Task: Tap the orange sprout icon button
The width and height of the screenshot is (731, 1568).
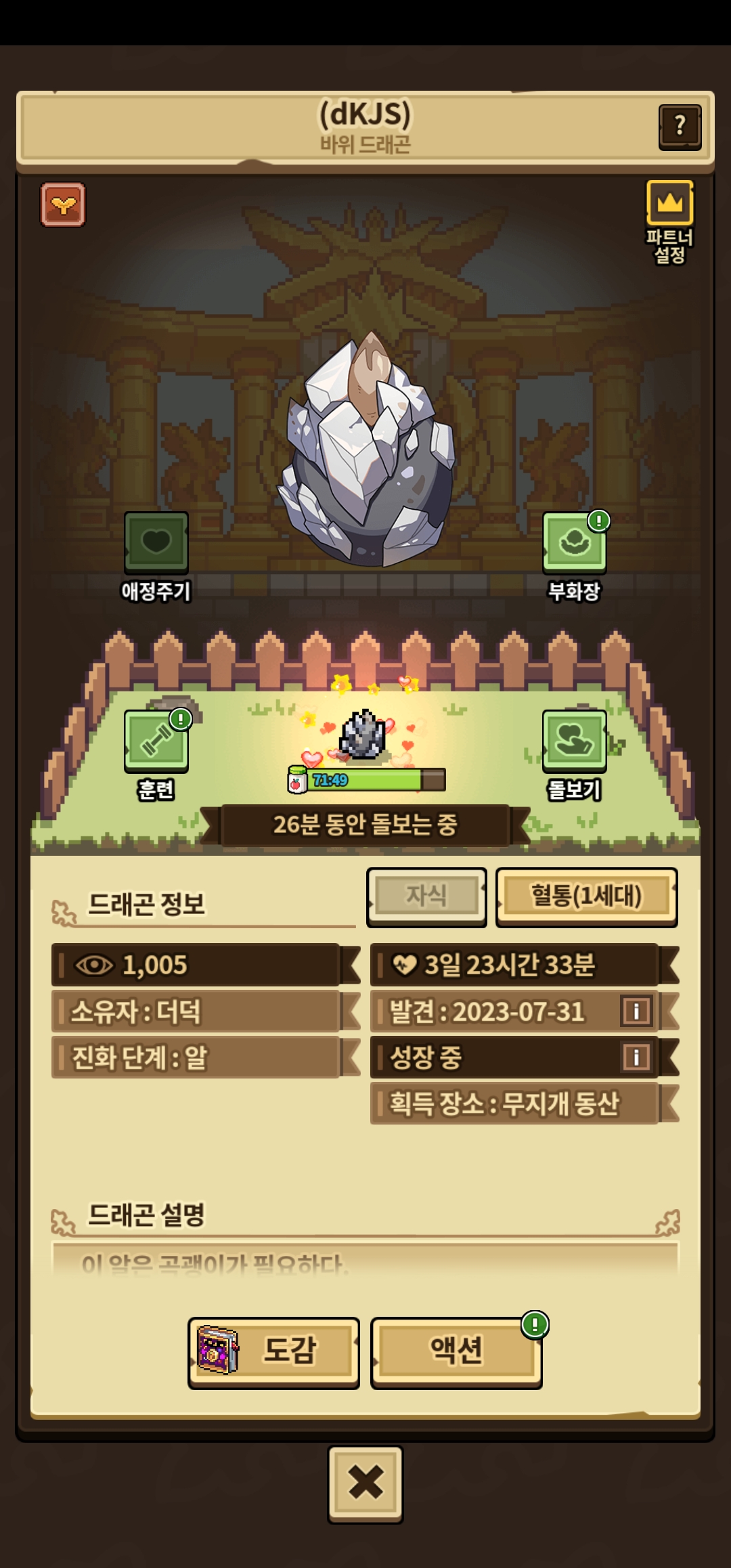Action: [x=63, y=204]
